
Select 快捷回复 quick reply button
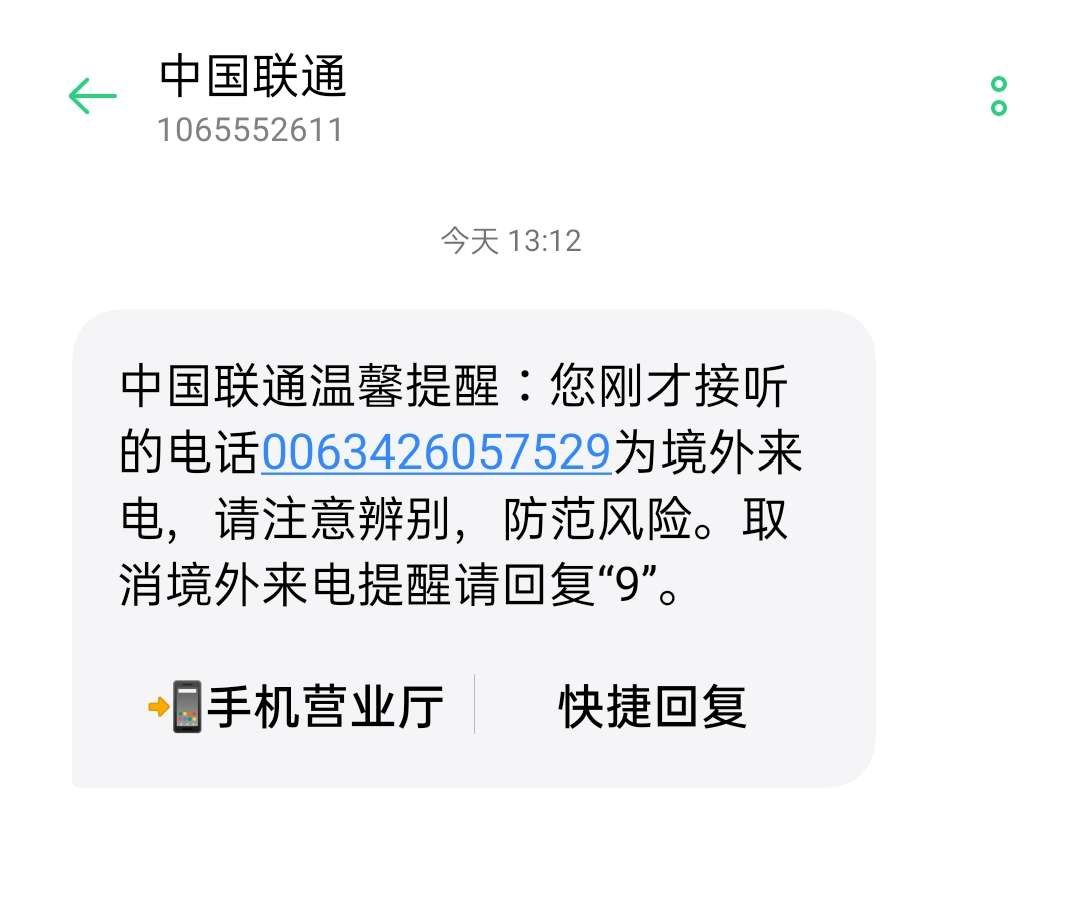click(652, 706)
